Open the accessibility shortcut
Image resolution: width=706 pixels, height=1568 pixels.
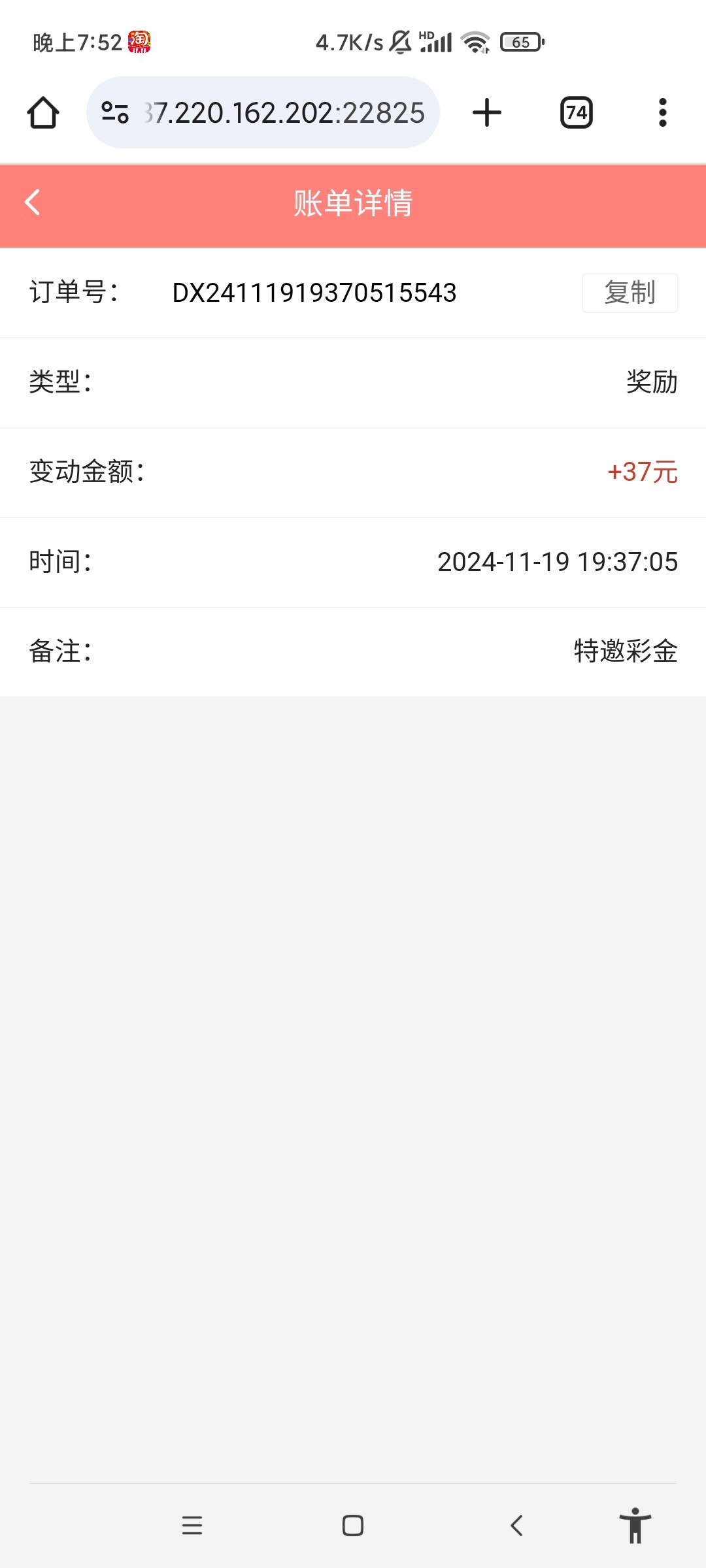635,1526
